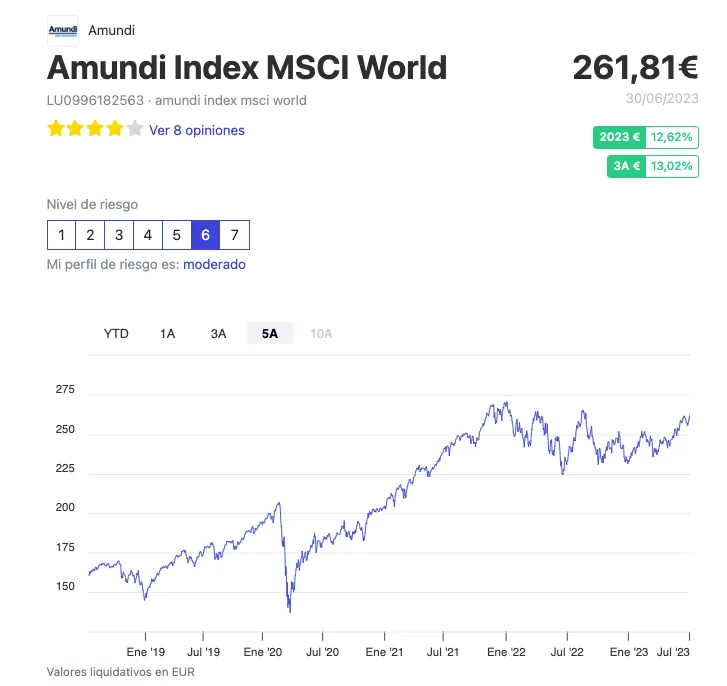This screenshot has width=727, height=686.
Task: Show the 3A chart period
Action: tap(218, 333)
